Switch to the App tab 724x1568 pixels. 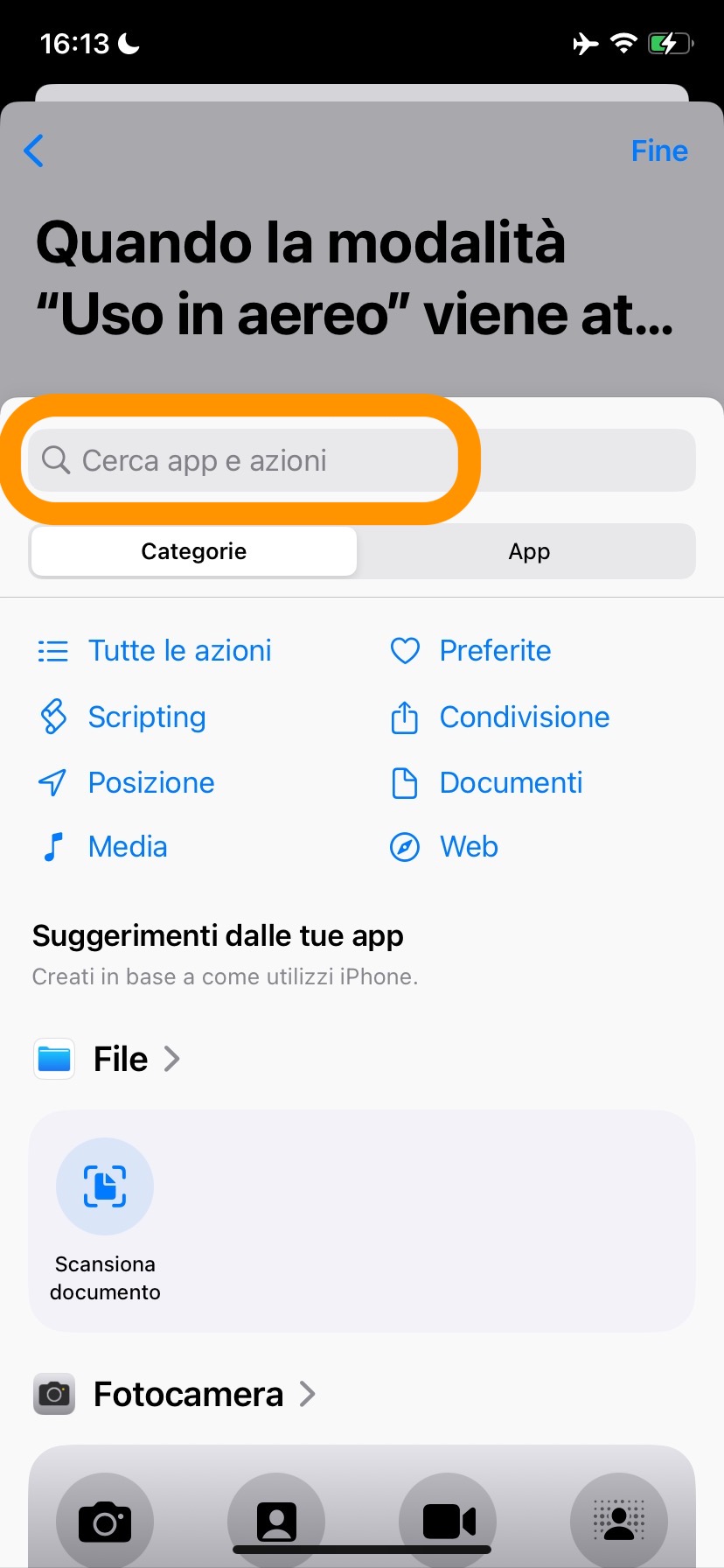(528, 551)
